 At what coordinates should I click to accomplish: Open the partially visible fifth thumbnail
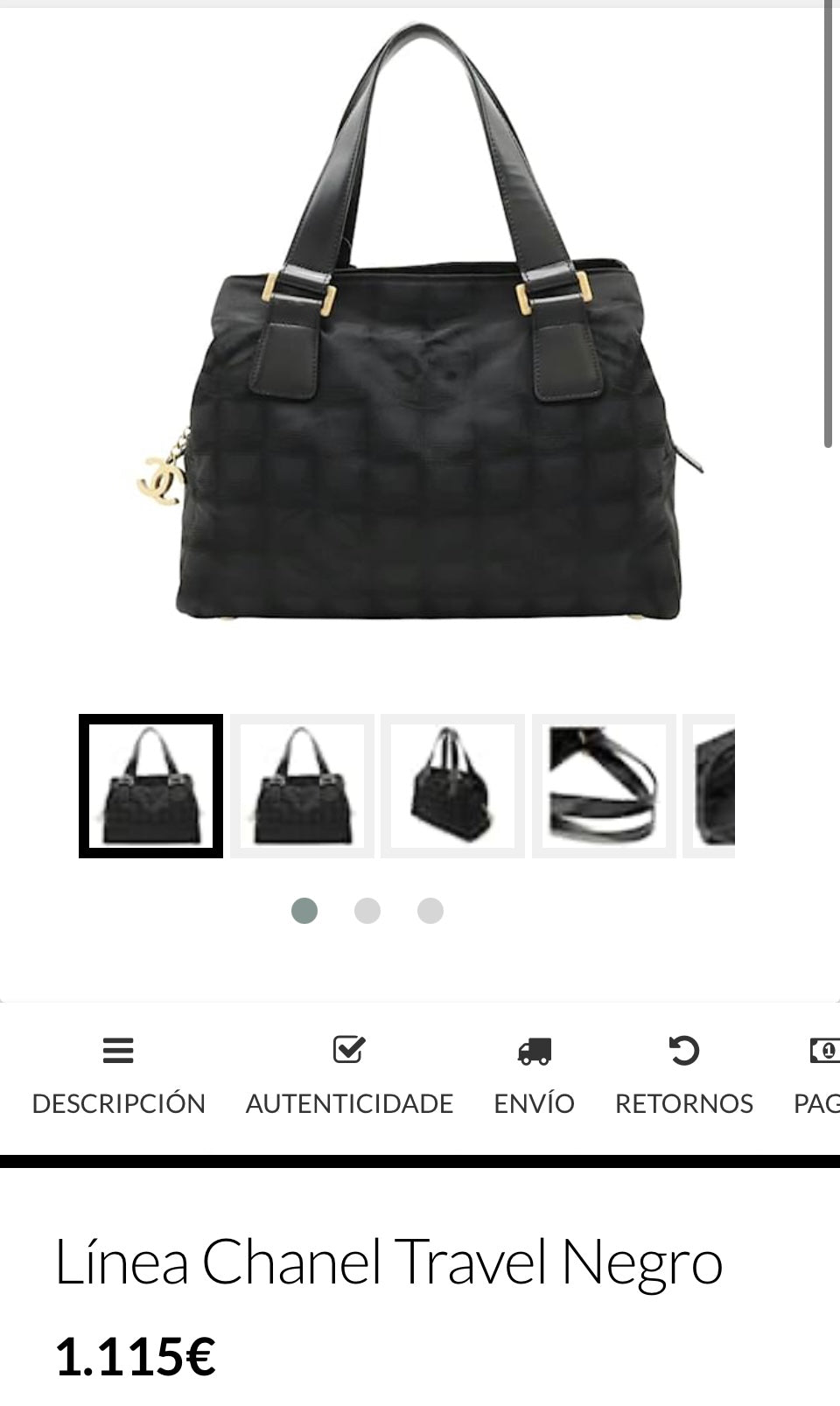[x=712, y=786]
